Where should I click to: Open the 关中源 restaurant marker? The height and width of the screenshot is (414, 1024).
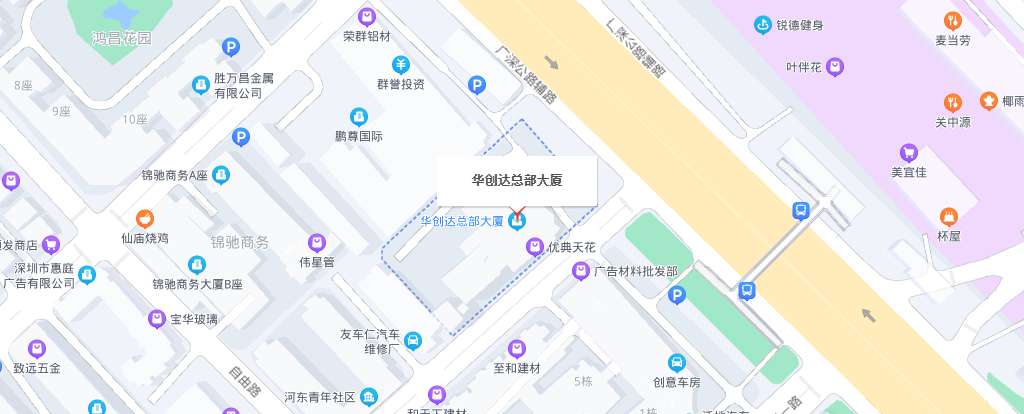953,102
